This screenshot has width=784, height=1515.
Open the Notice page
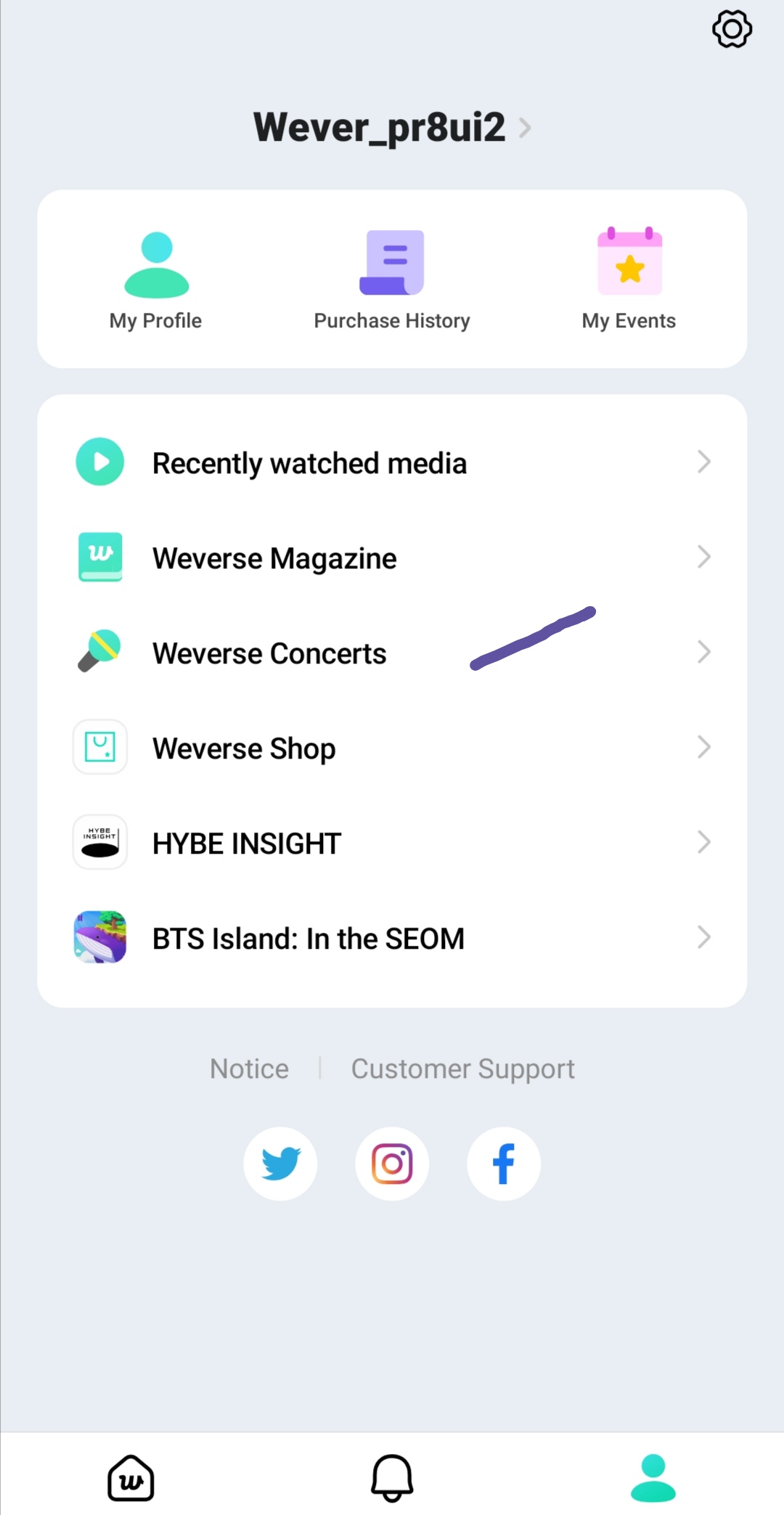click(x=249, y=1068)
